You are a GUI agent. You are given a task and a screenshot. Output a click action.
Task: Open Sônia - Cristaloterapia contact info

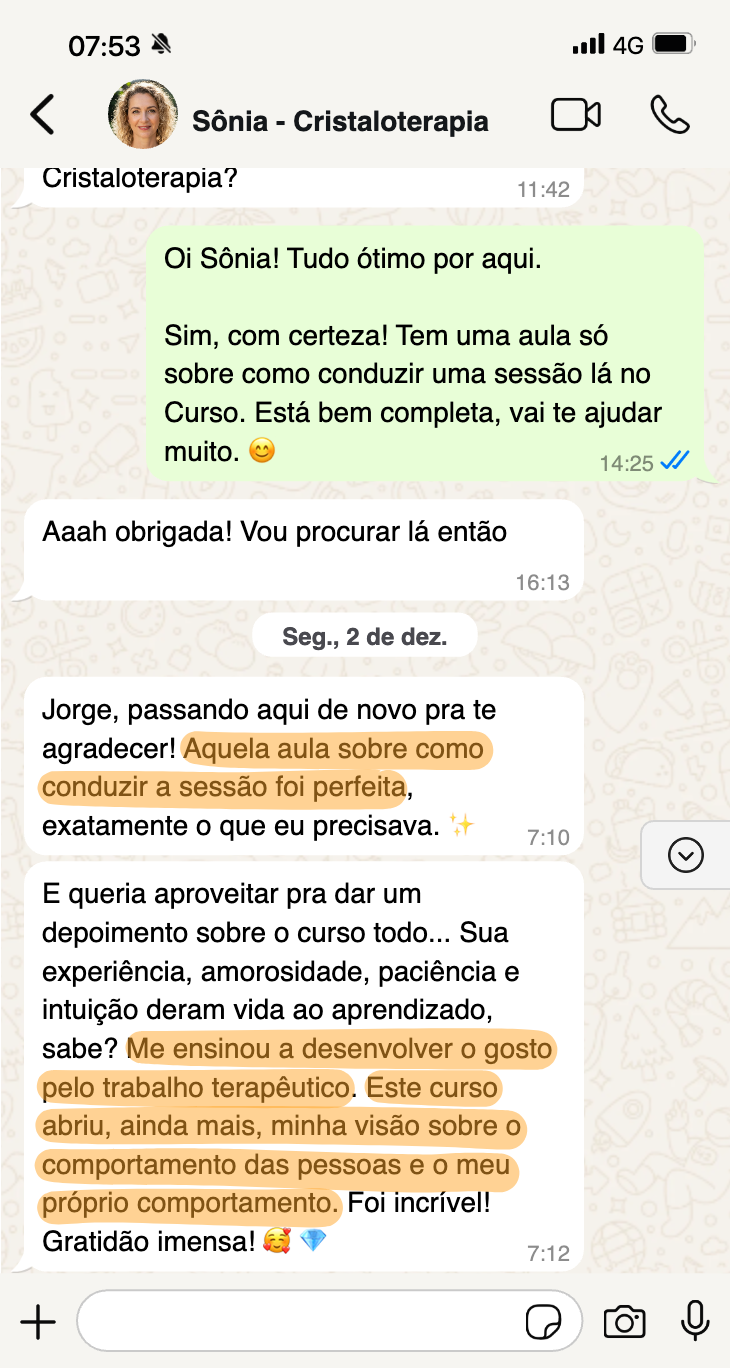pos(340,122)
